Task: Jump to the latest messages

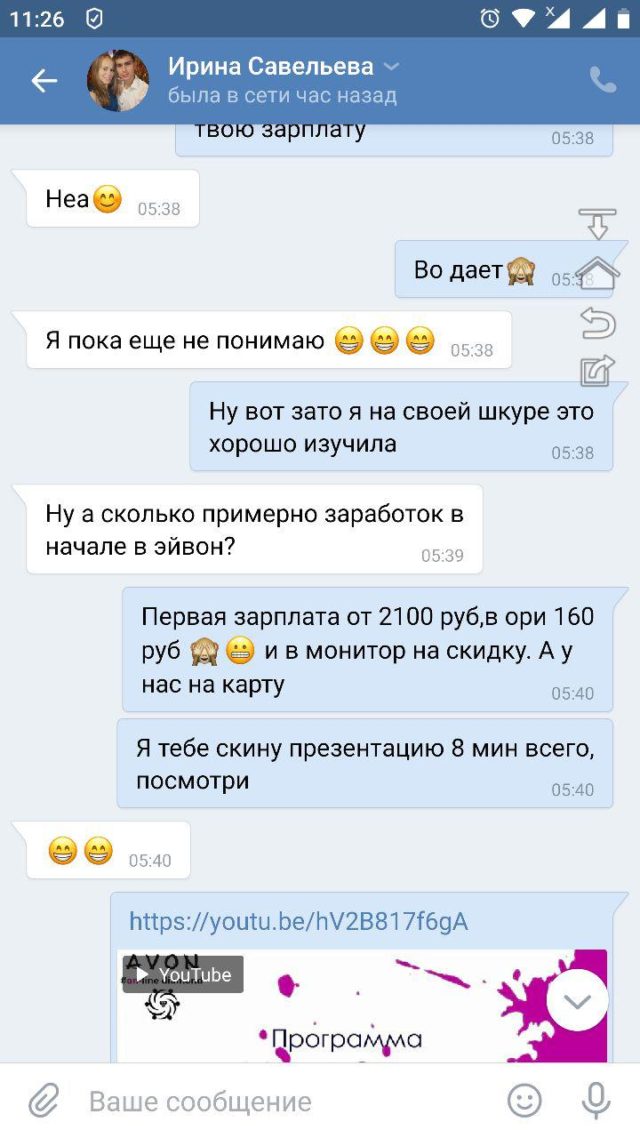Action: click(578, 1001)
